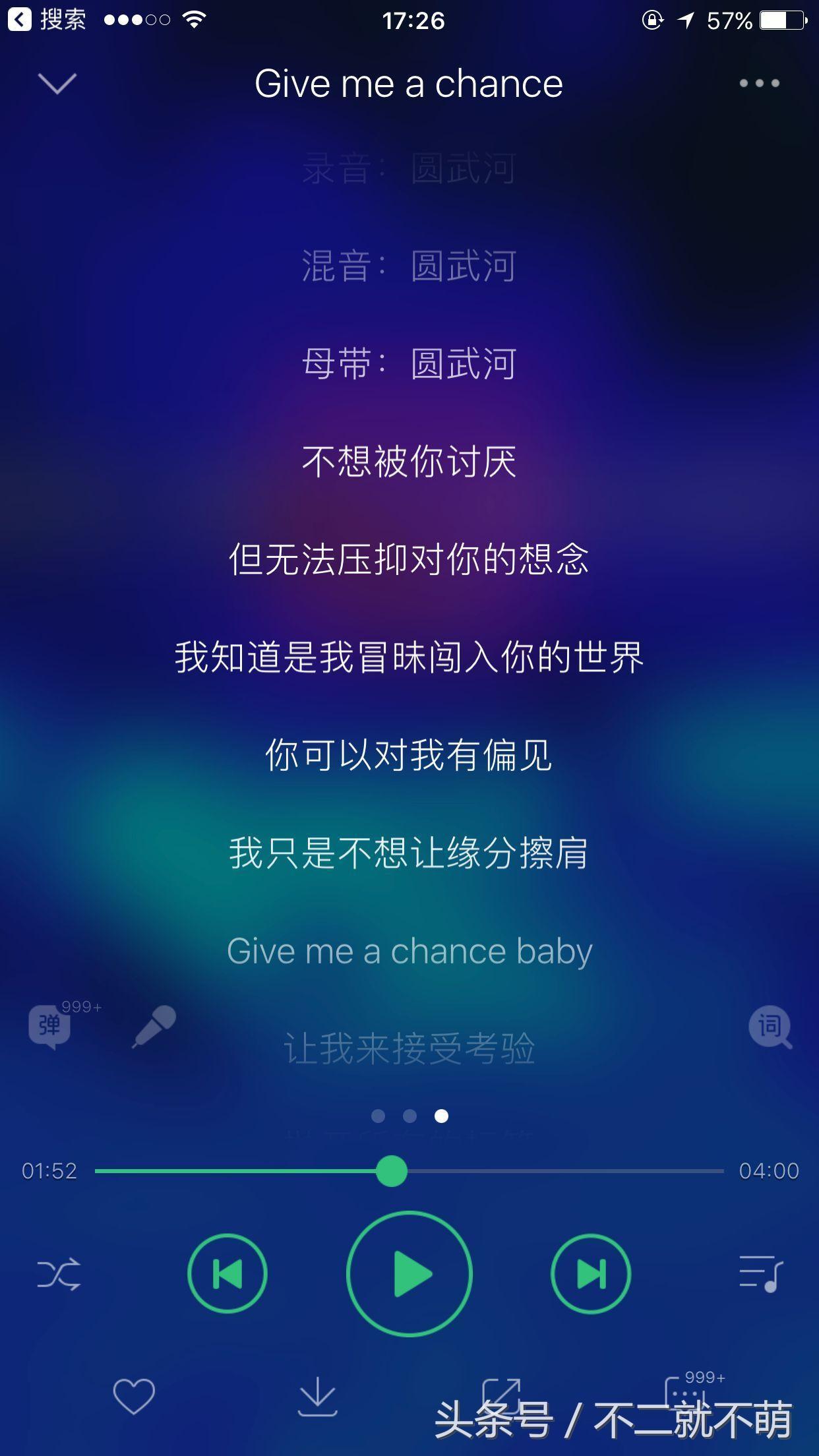Screen dimensions: 819x1456
Task: Open the current playlist queue
Action: point(760,1273)
